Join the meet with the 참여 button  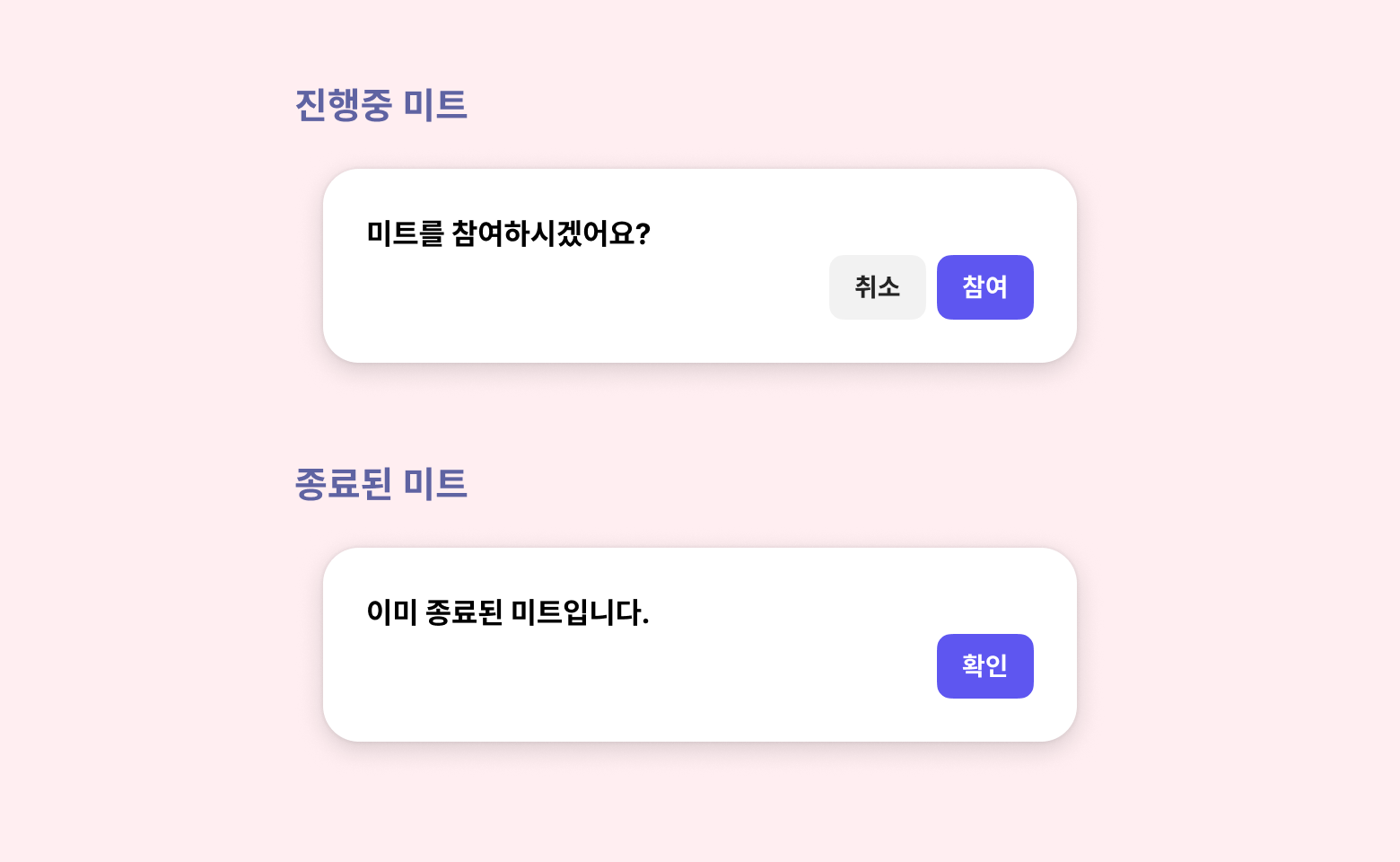point(984,287)
